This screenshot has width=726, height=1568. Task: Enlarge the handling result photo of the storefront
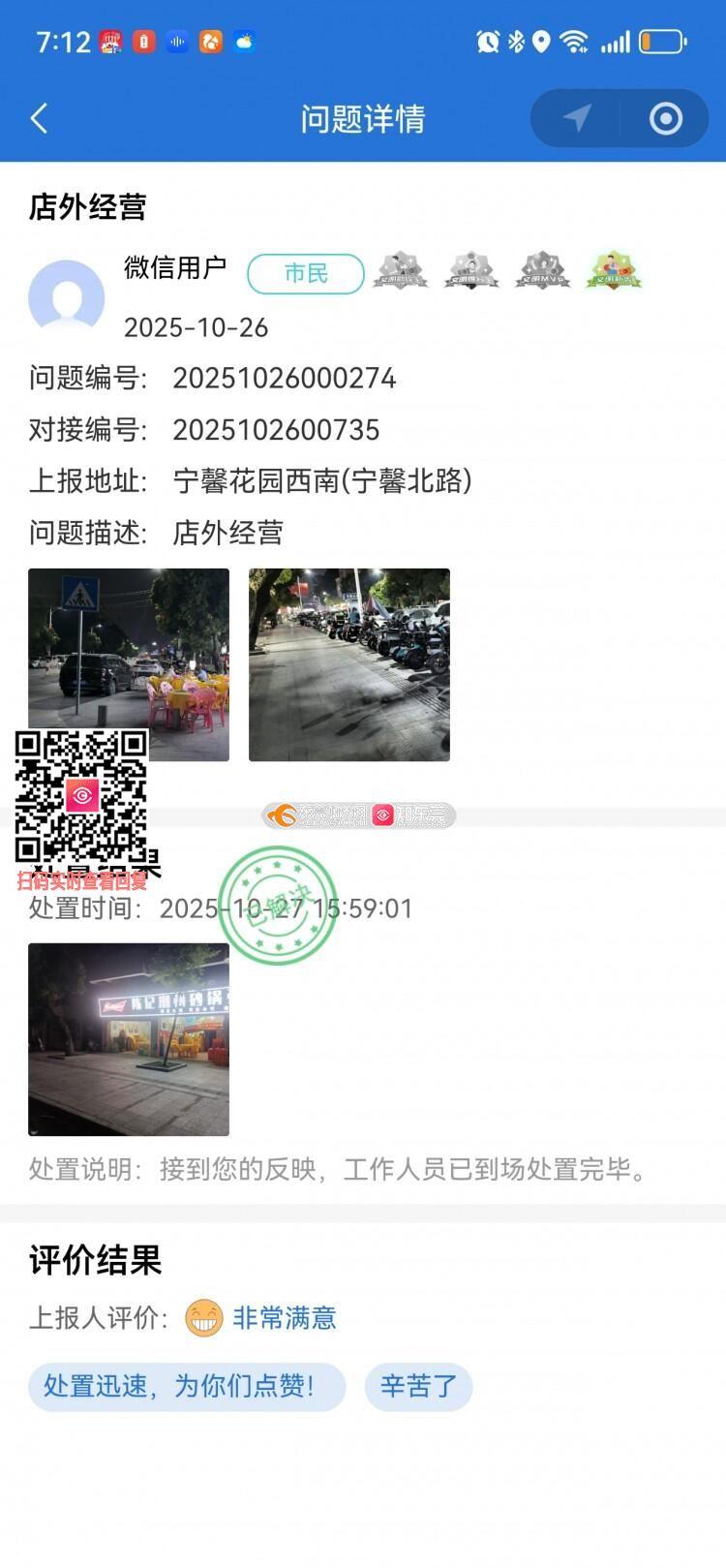(129, 1039)
